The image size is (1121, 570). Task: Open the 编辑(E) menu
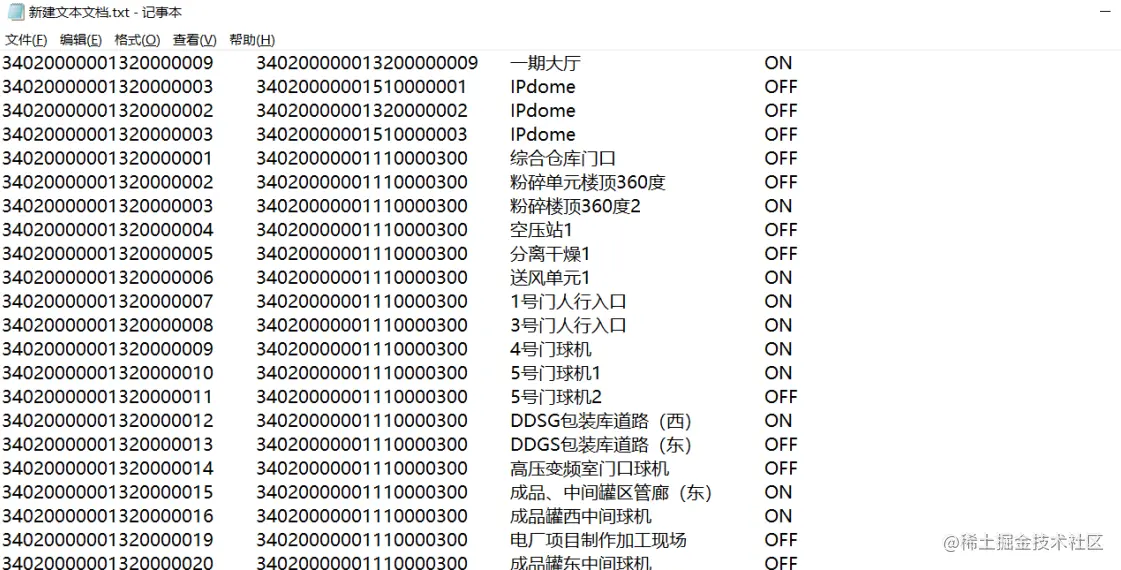[81, 40]
